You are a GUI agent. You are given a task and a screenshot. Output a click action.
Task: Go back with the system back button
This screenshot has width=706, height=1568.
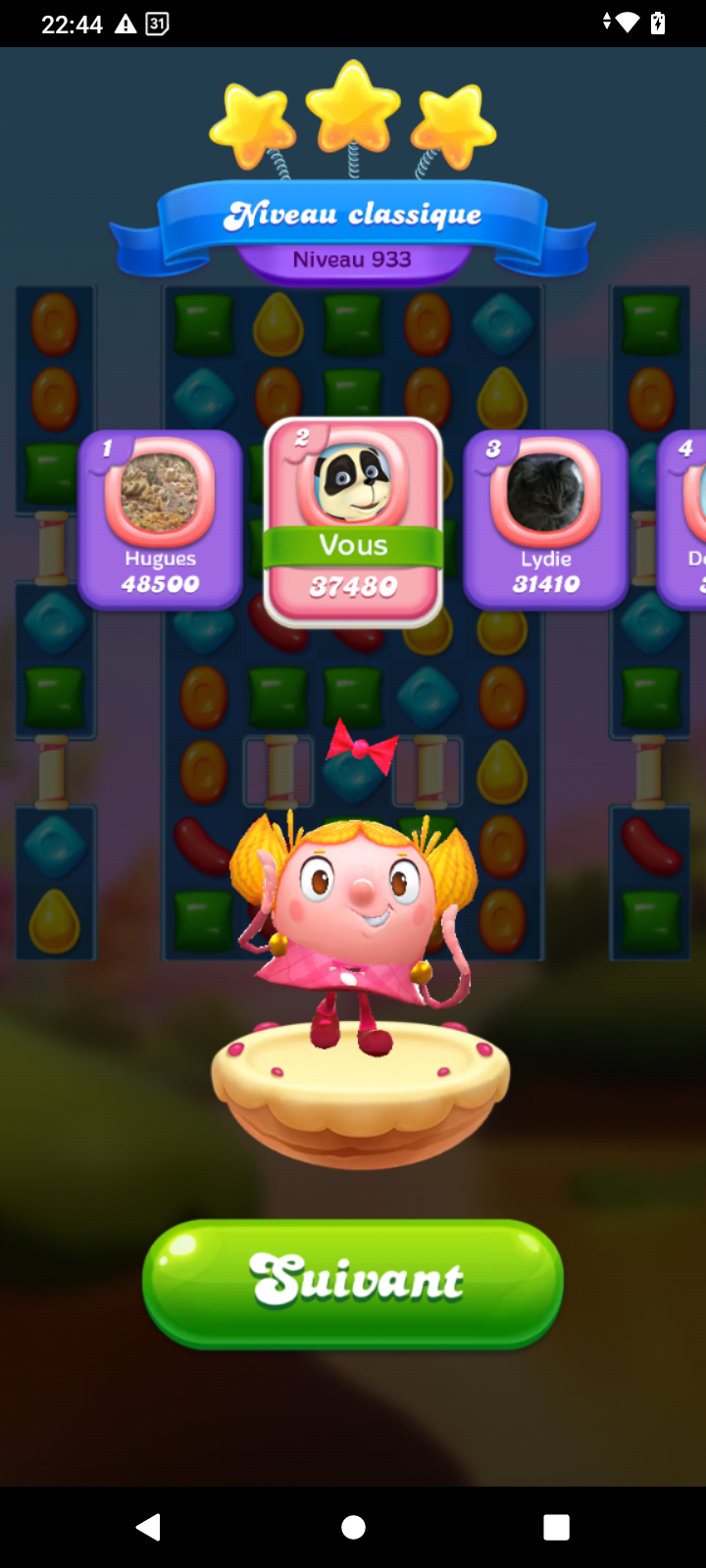tap(148, 1526)
